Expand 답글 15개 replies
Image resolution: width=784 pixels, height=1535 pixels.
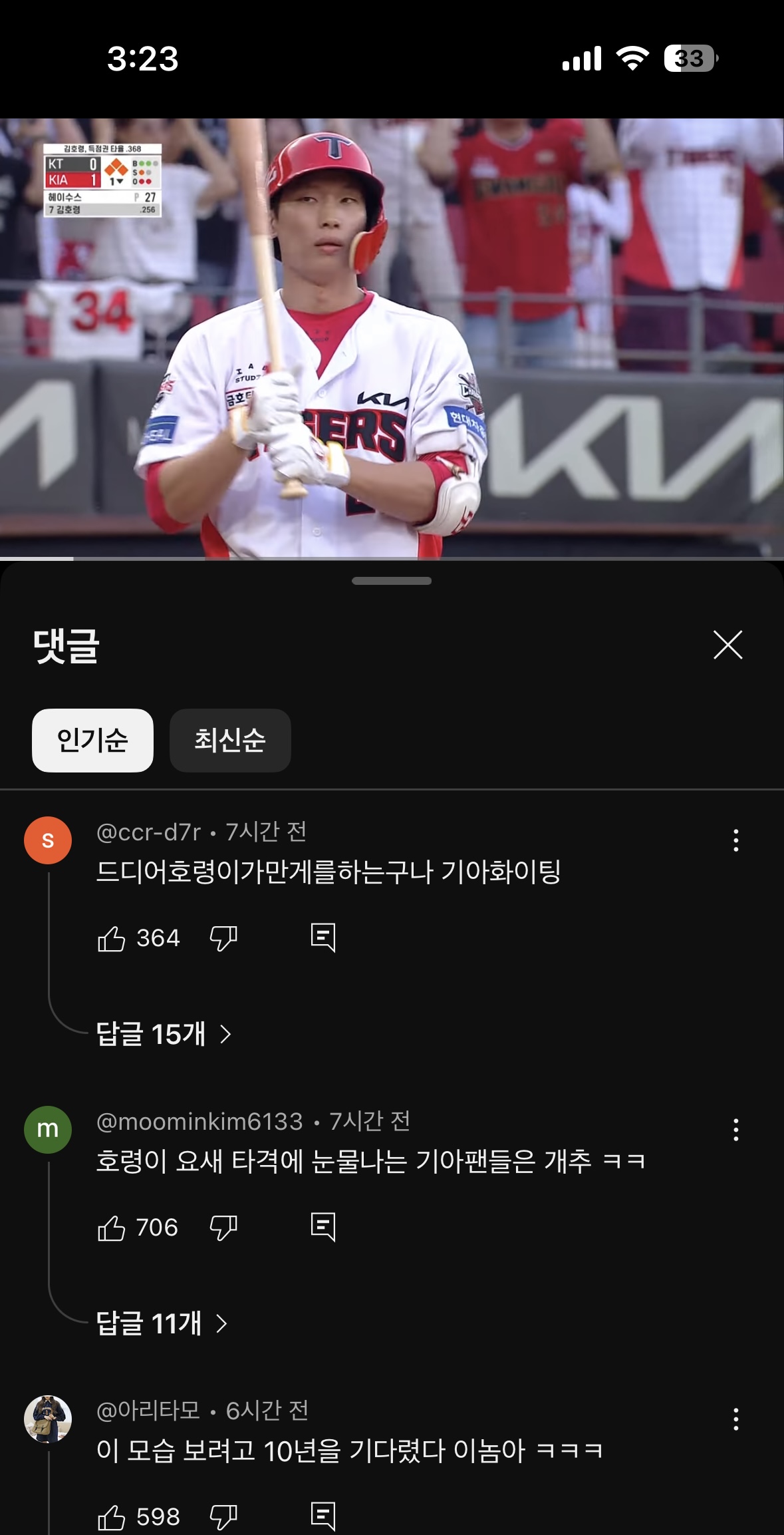pos(164,1034)
